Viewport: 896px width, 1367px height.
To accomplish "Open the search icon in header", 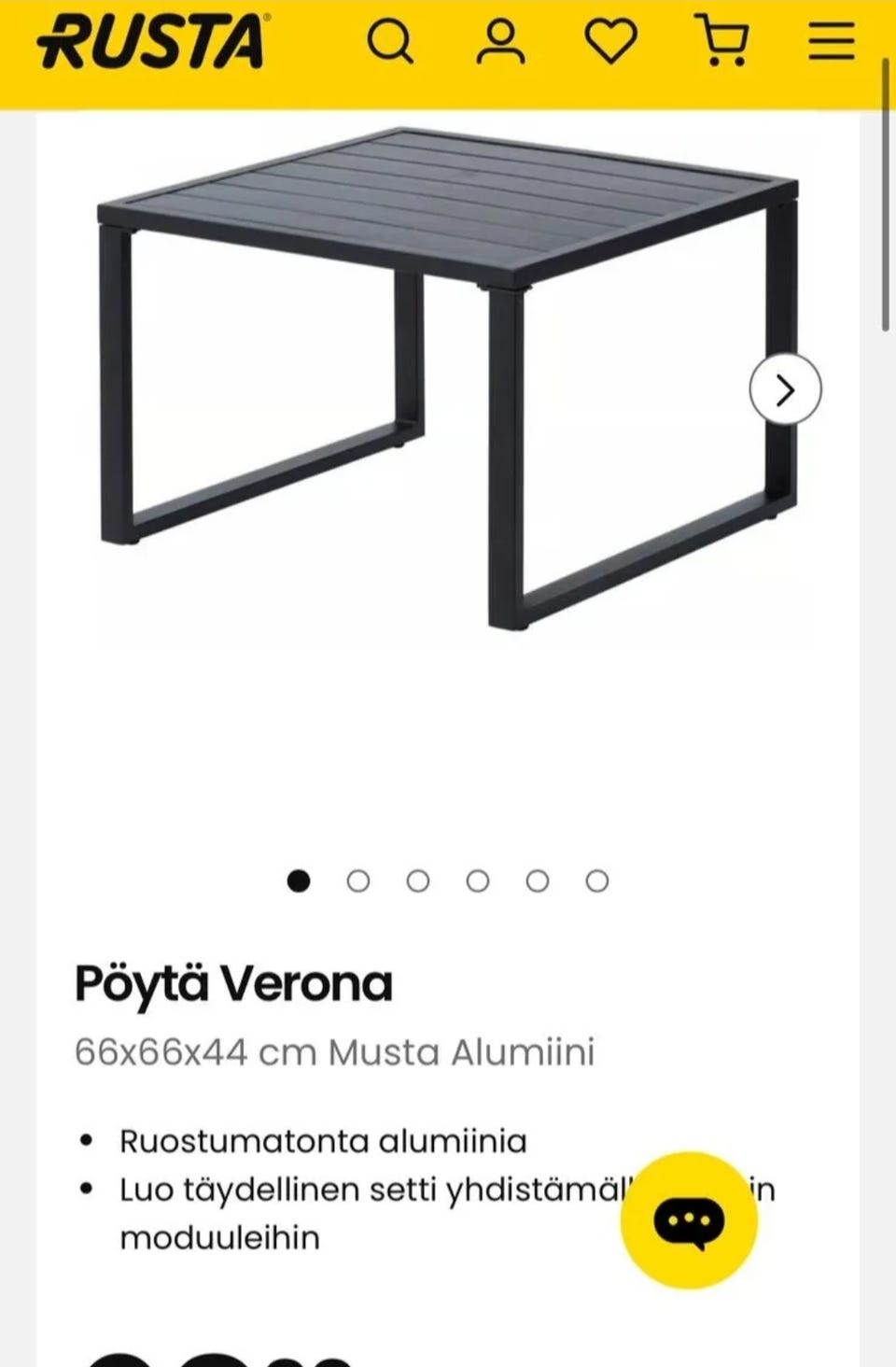I will (x=389, y=42).
